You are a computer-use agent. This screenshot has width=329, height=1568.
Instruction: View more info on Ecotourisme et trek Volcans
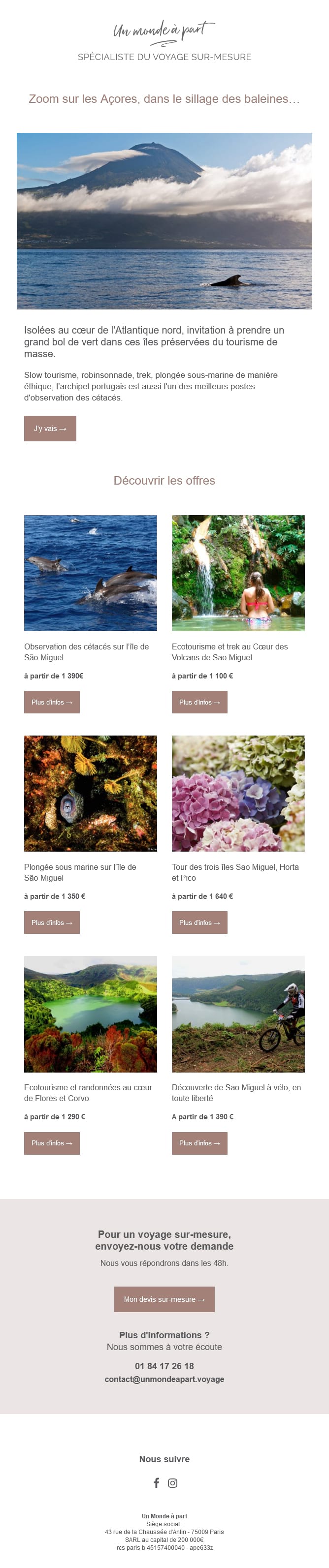click(199, 702)
